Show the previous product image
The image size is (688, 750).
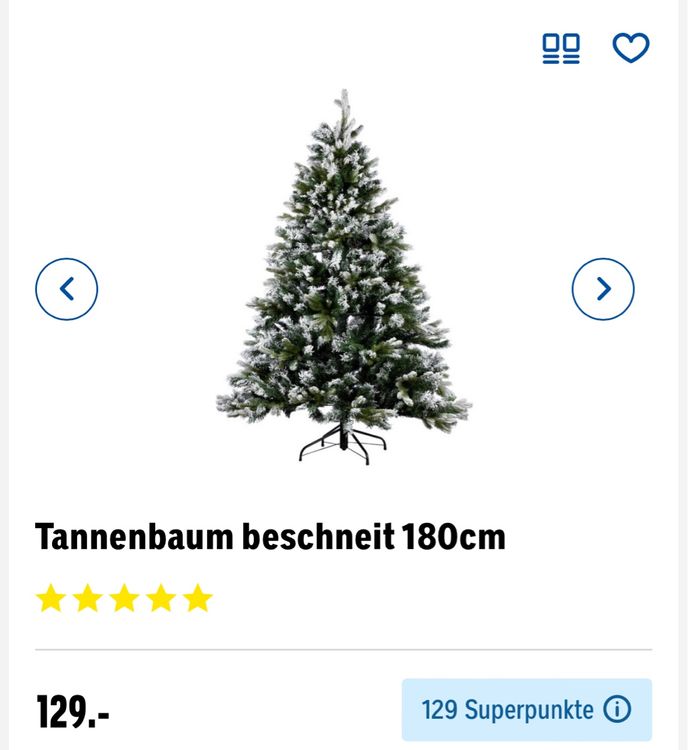click(67, 289)
